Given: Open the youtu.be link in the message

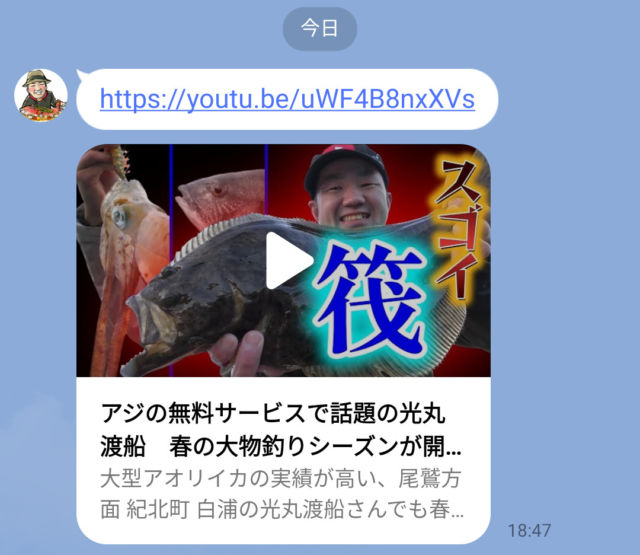Looking at the screenshot, I should tap(286, 99).
